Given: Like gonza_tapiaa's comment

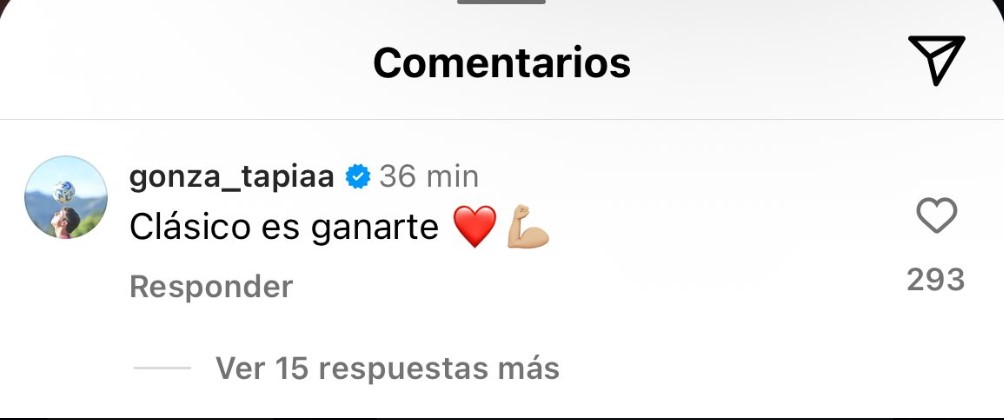Looking at the screenshot, I should coord(936,216).
